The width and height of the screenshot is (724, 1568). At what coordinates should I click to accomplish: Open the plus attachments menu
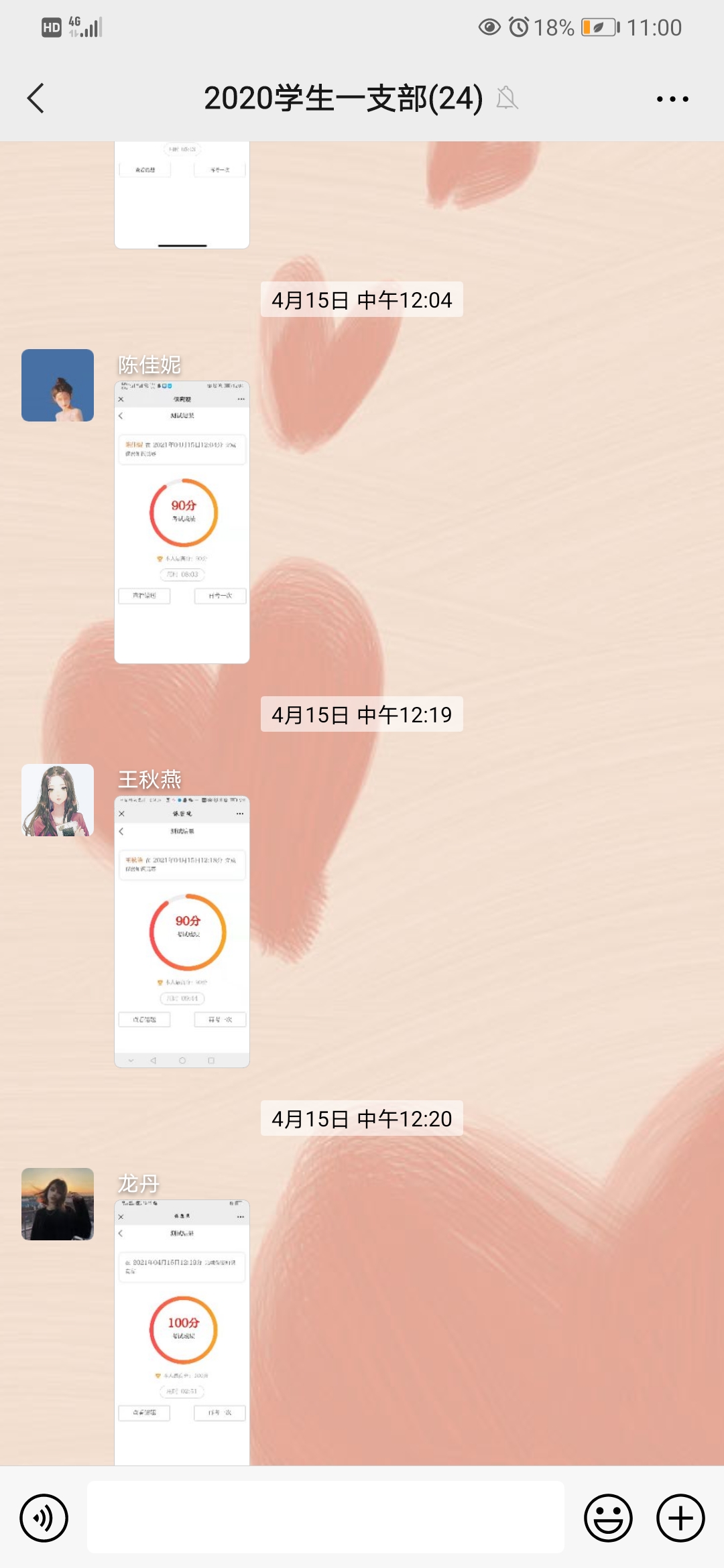(680, 1518)
